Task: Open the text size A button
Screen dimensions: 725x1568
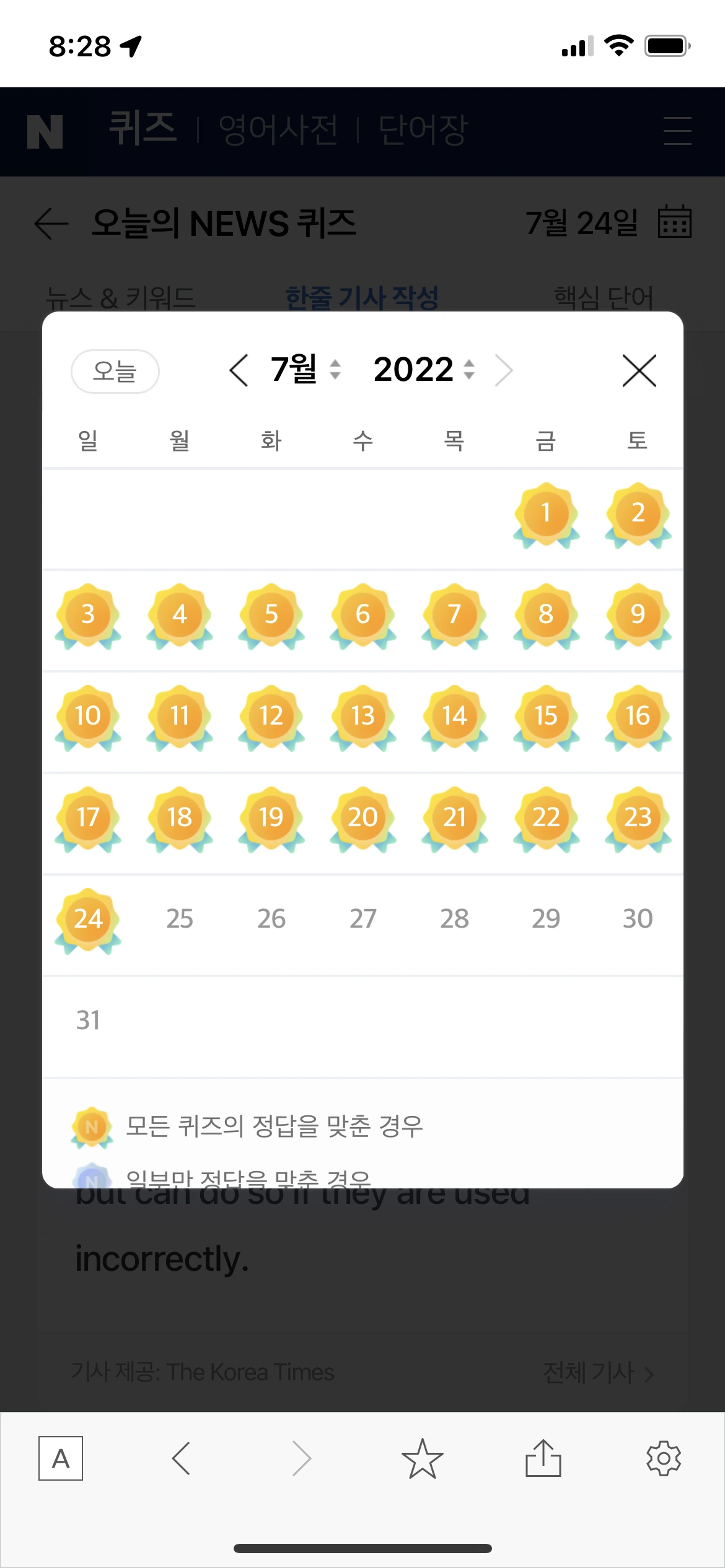Action: pos(61,1458)
